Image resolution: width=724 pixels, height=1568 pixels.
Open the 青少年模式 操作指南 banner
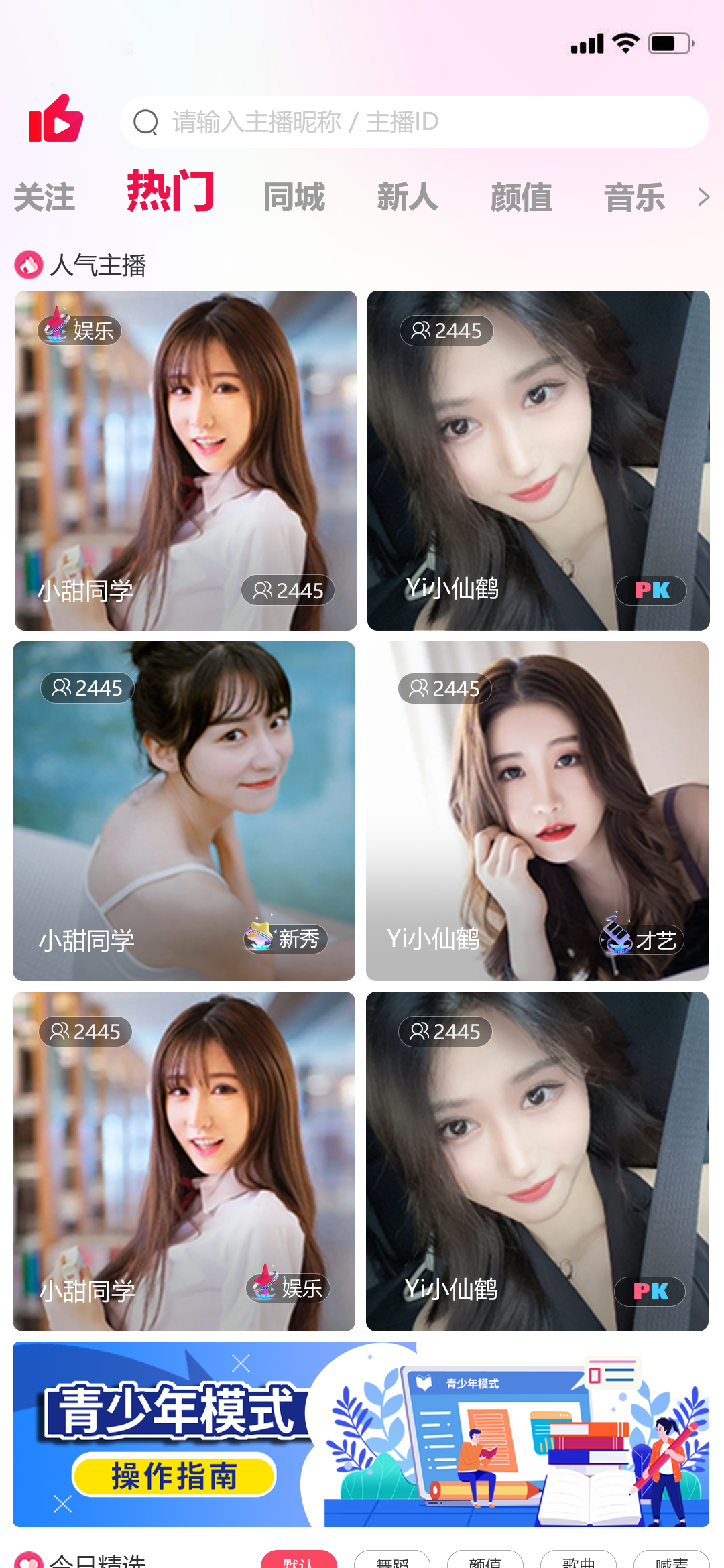point(361,1434)
